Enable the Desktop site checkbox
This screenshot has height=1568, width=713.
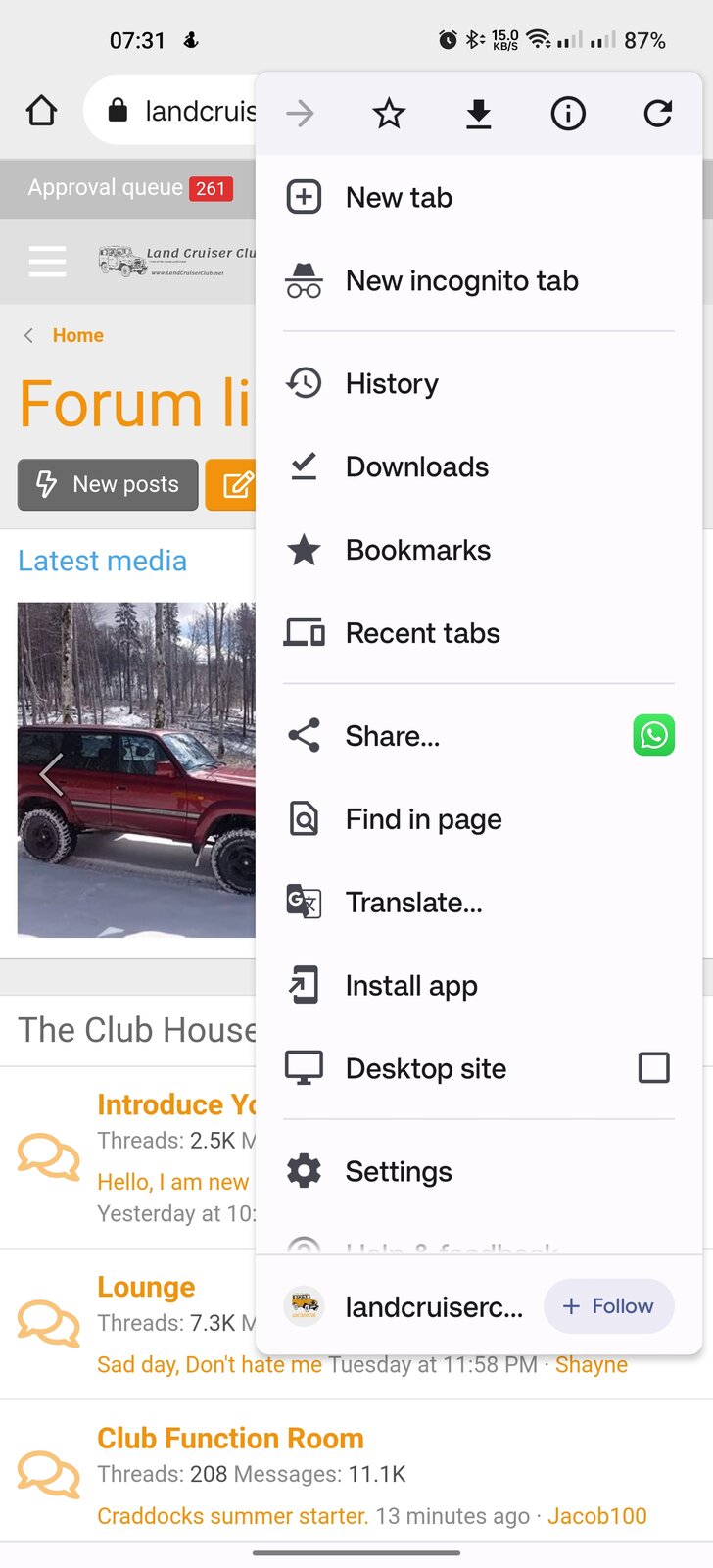click(653, 1067)
